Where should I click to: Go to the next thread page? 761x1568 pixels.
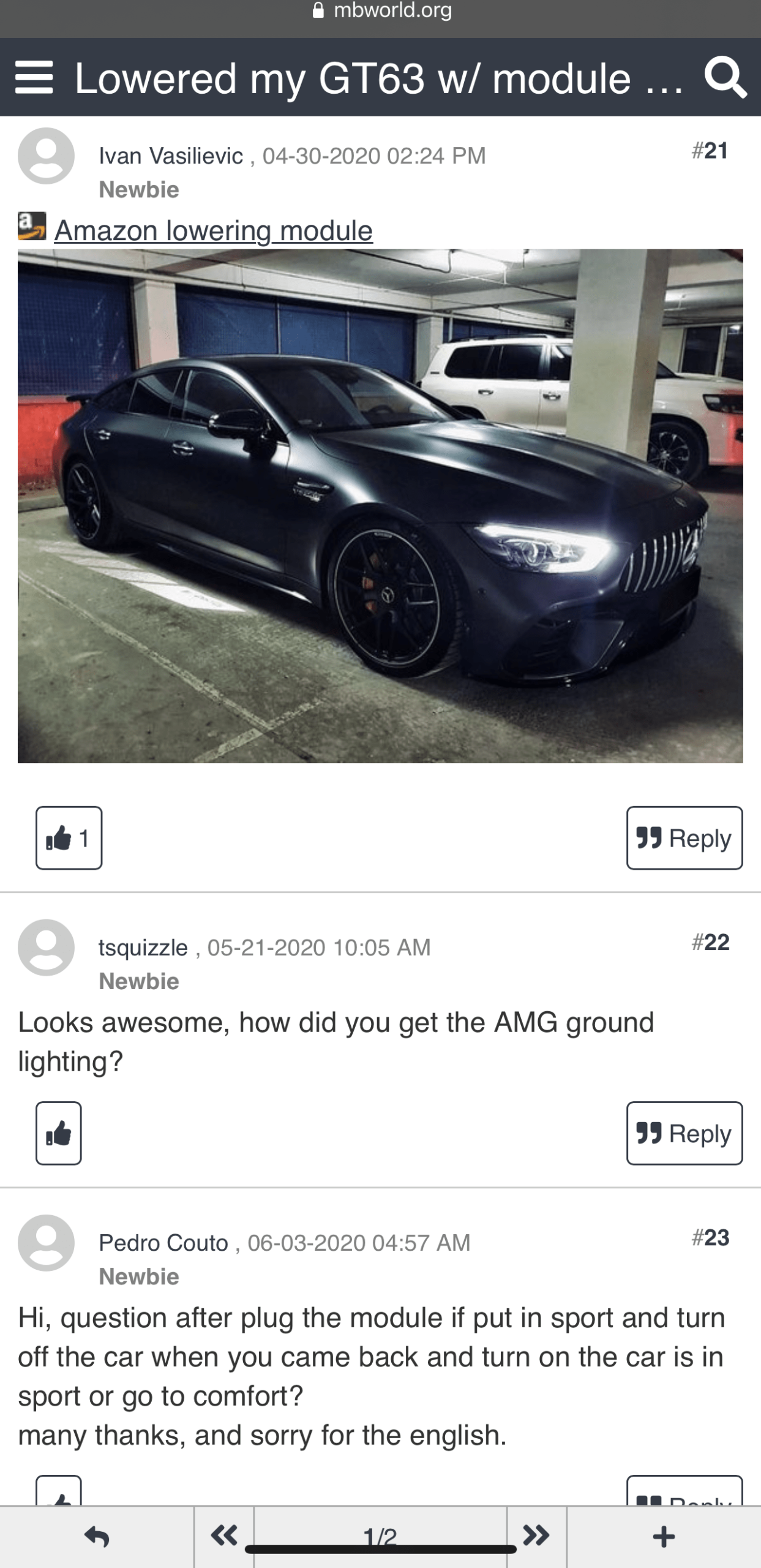point(536,1535)
